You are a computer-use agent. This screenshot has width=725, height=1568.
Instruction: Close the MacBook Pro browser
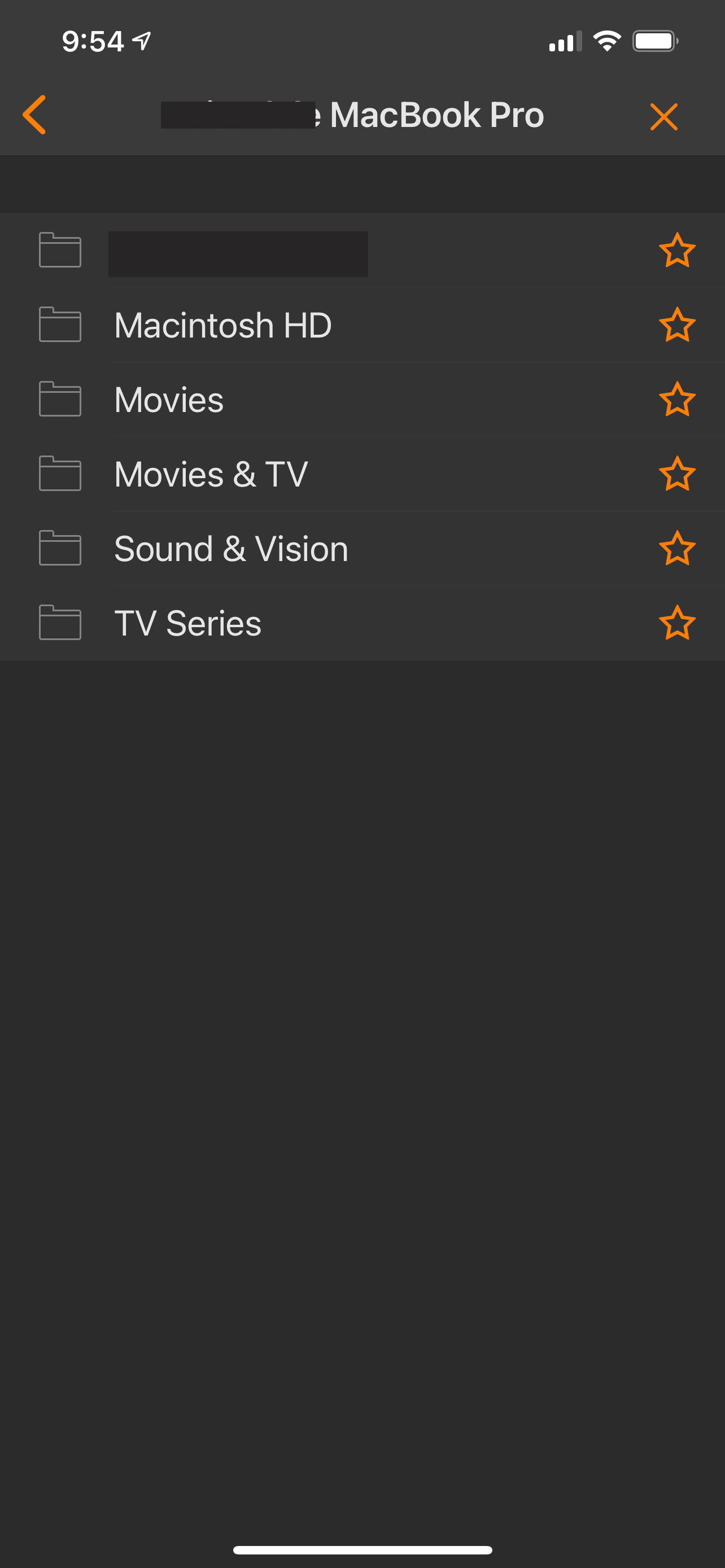[x=663, y=116]
